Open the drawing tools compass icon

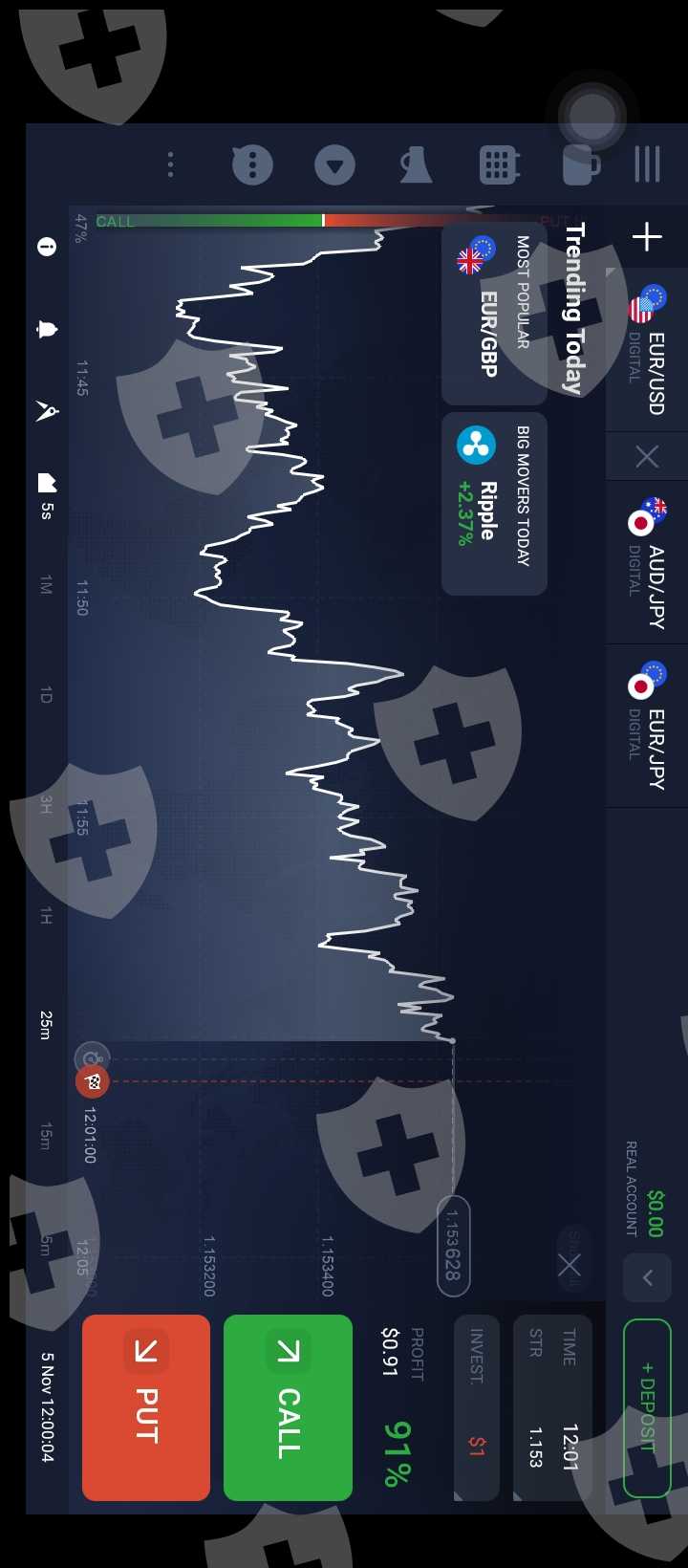[x=46, y=411]
